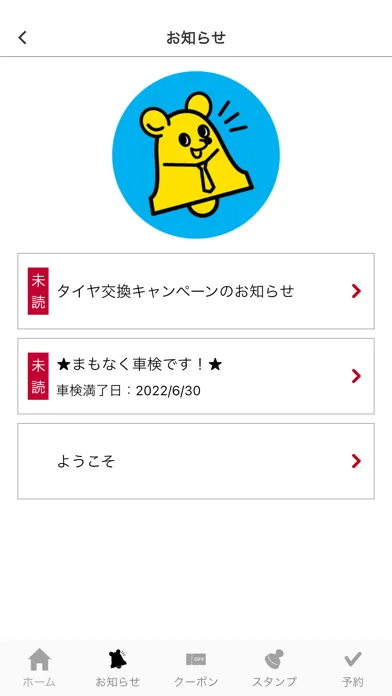Select the お知らせ tab

click(118, 668)
